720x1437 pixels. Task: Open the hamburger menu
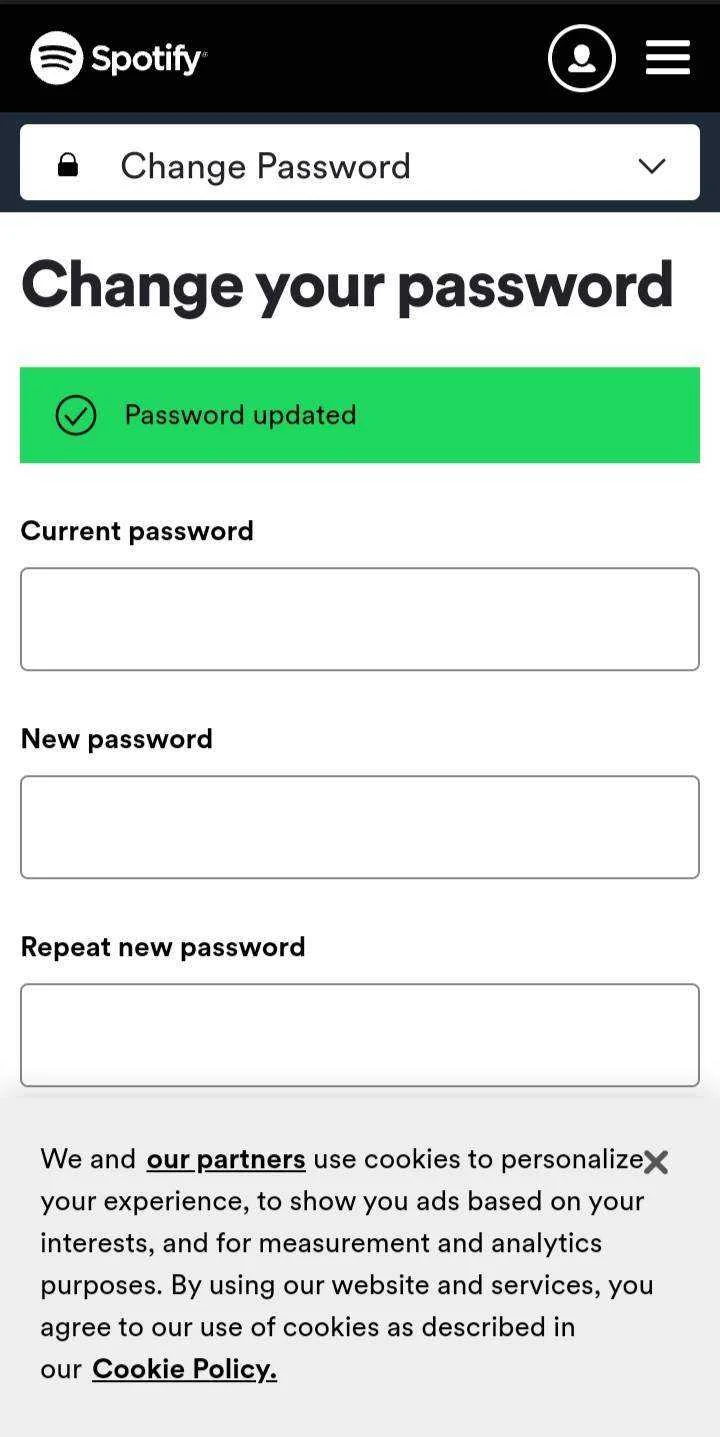pyautogui.click(x=668, y=58)
